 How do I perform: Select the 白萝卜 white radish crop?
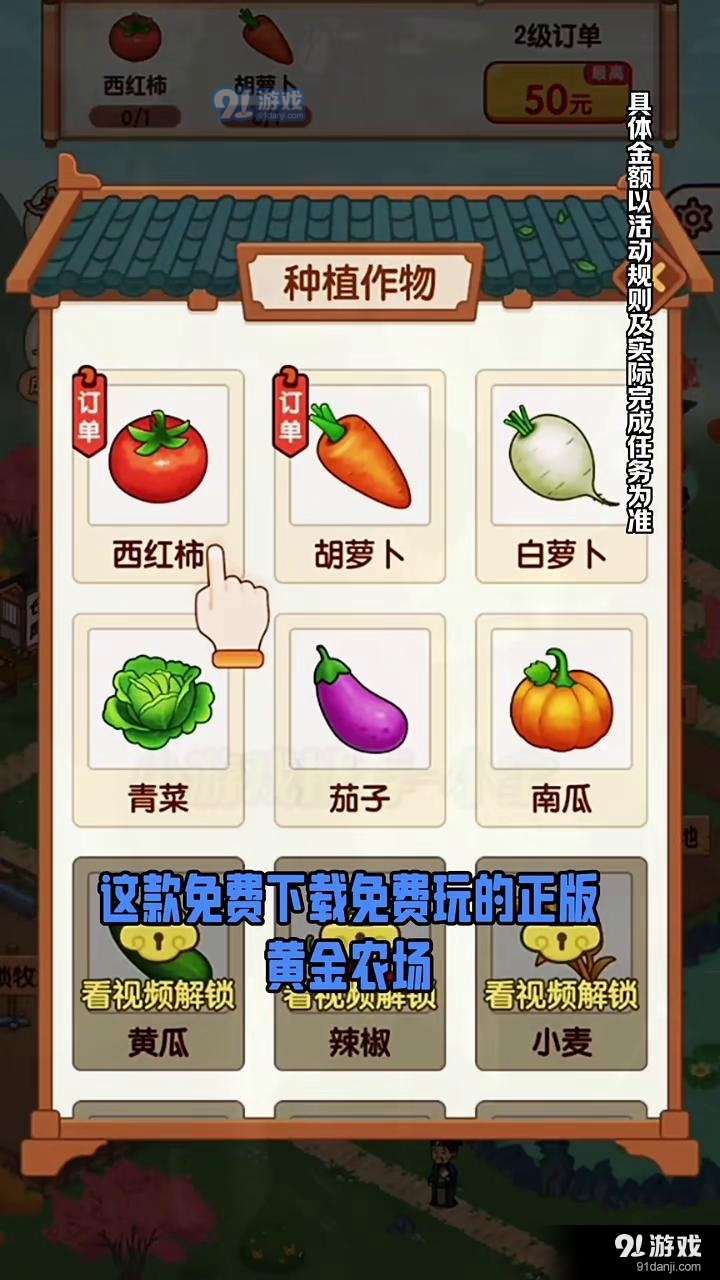558,460
